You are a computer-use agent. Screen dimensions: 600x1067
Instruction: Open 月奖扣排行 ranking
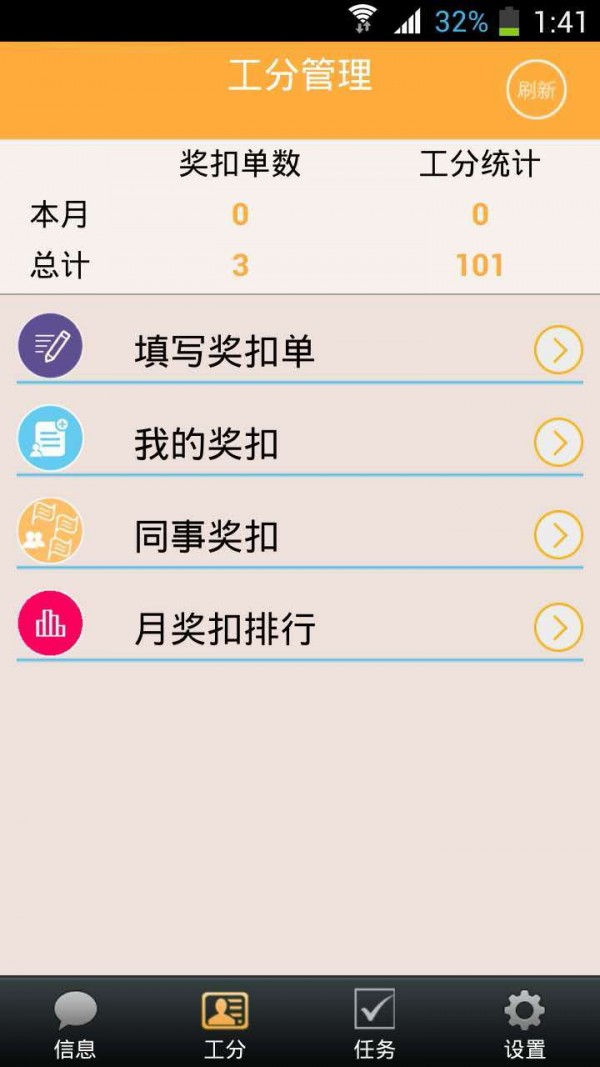300,628
